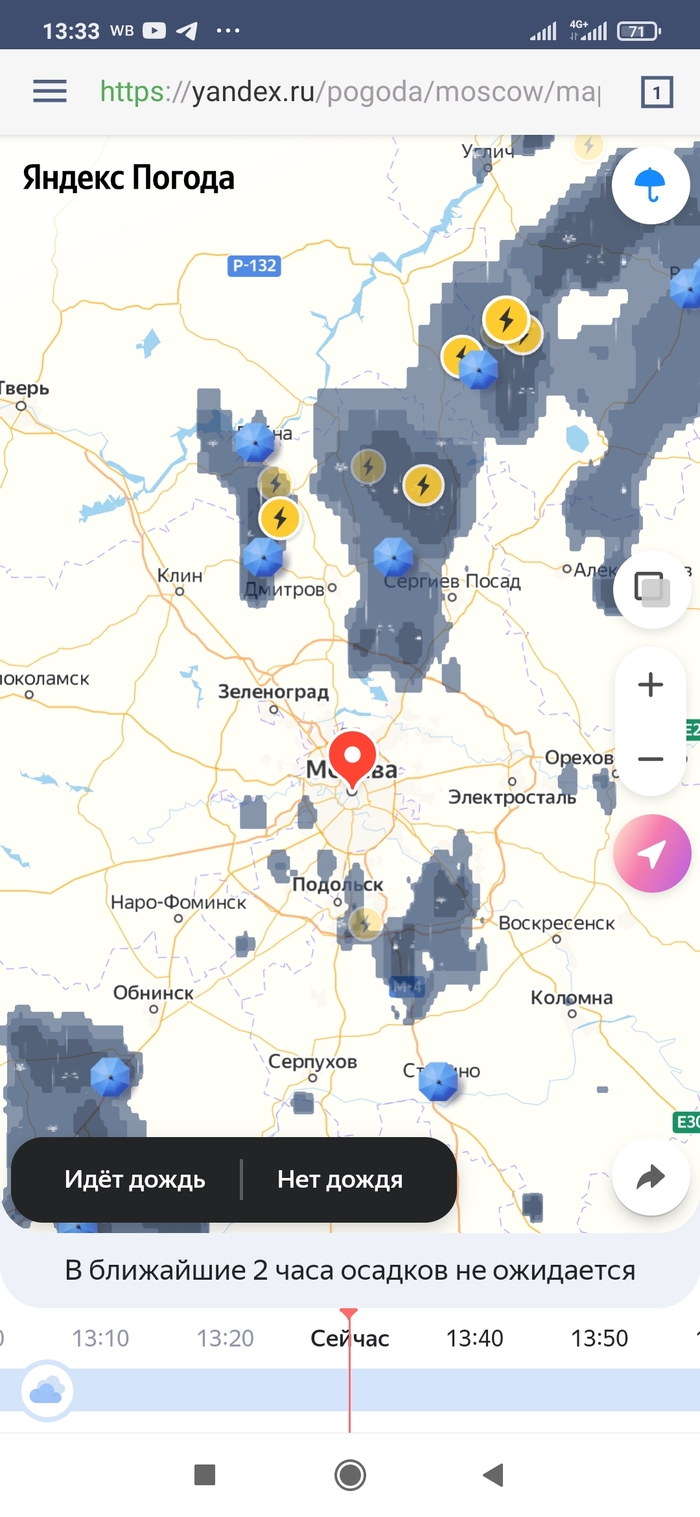This screenshot has width=700, height=1517.
Task: Go to the home screen
Action: click(350, 1474)
